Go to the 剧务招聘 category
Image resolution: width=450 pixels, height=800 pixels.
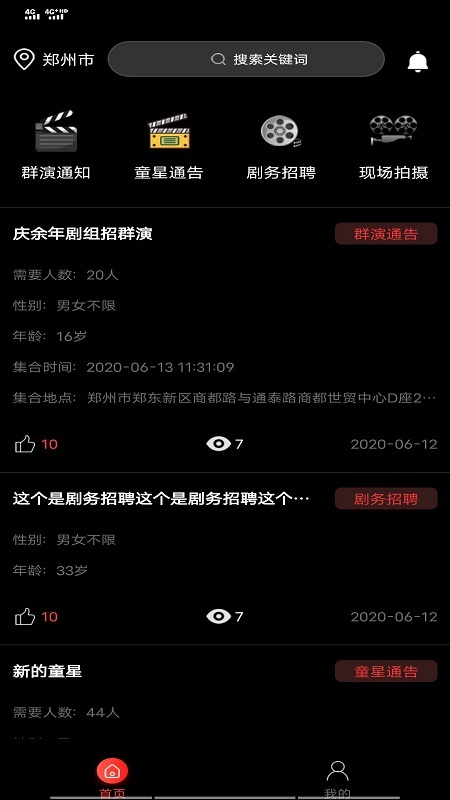[x=281, y=144]
